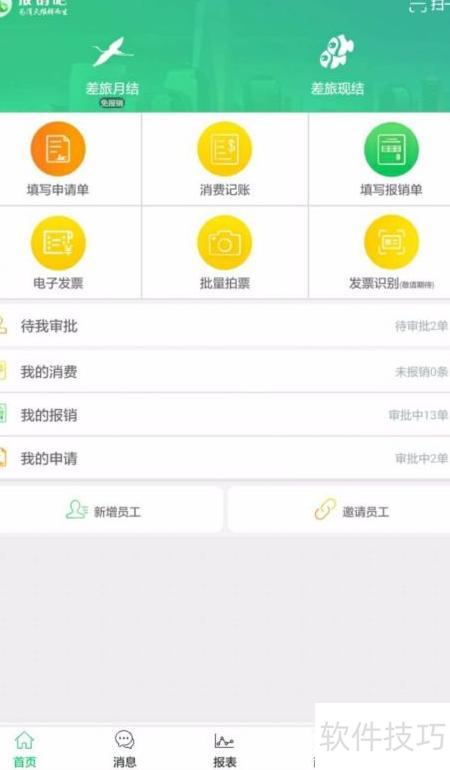Viewport: 450px width, 770px height.
Task: View the 我的消费 row
Action: coord(225,371)
